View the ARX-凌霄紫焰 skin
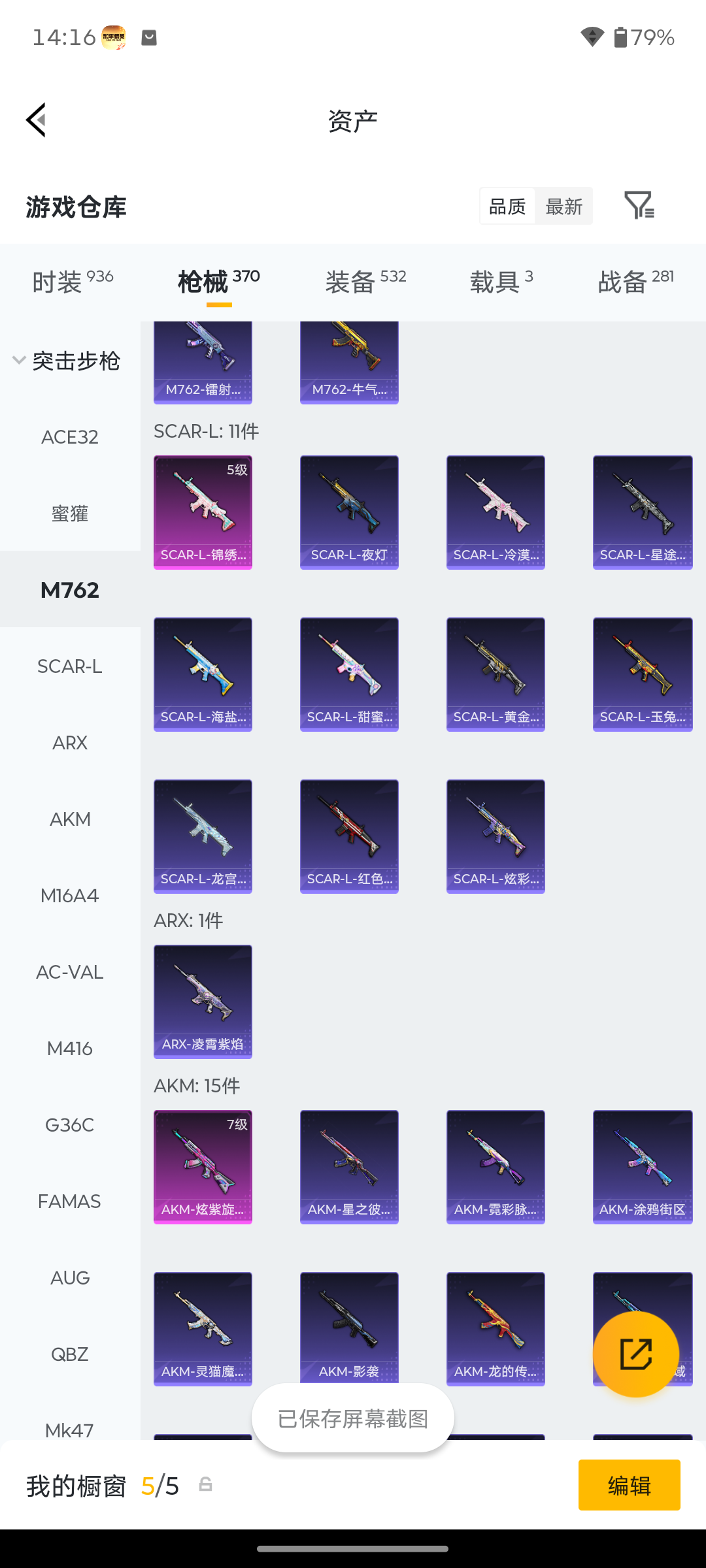The image size is (706, 1568). 203,1002
